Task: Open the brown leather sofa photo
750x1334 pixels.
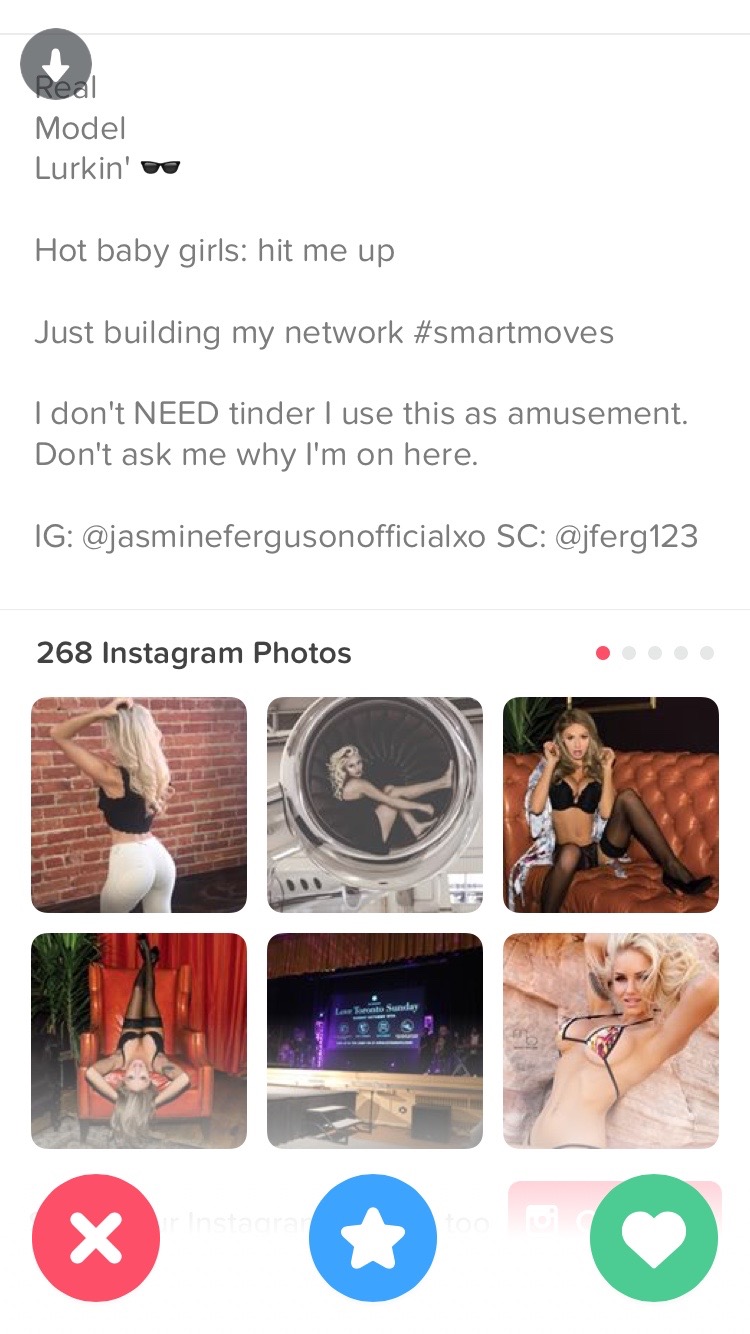Action: tap(611, 805)
